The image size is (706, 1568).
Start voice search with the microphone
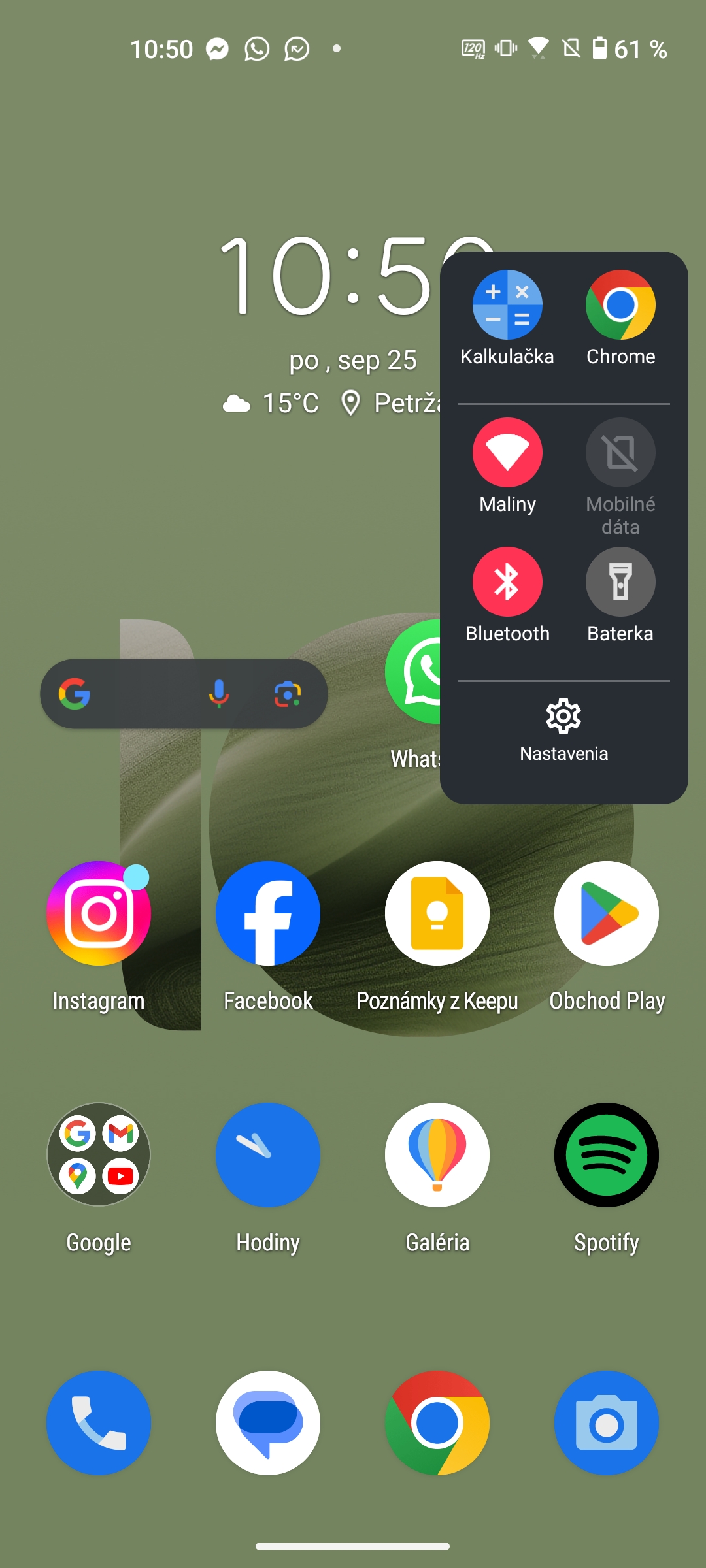[219, 694]
